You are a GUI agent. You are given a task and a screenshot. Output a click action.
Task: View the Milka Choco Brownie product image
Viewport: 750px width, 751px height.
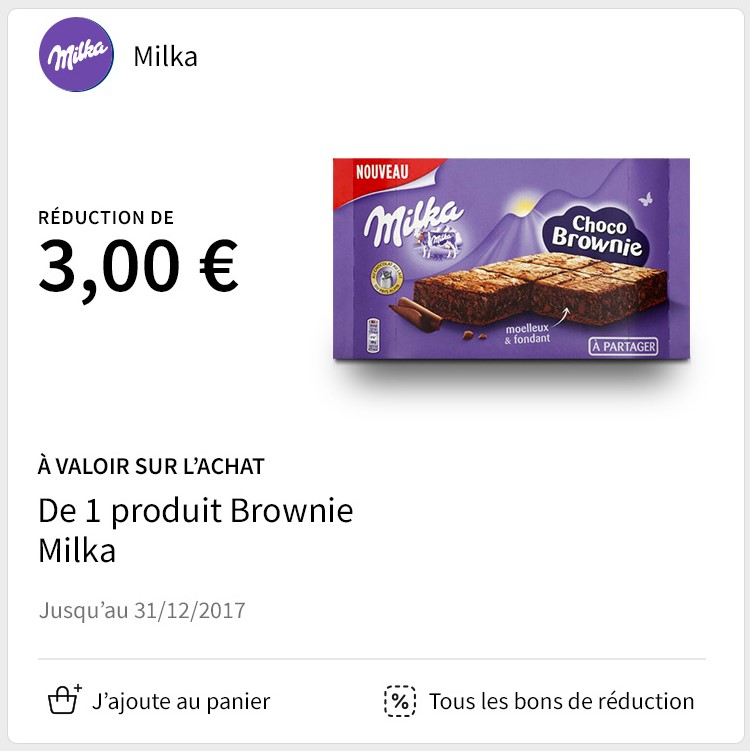(510, 260)
